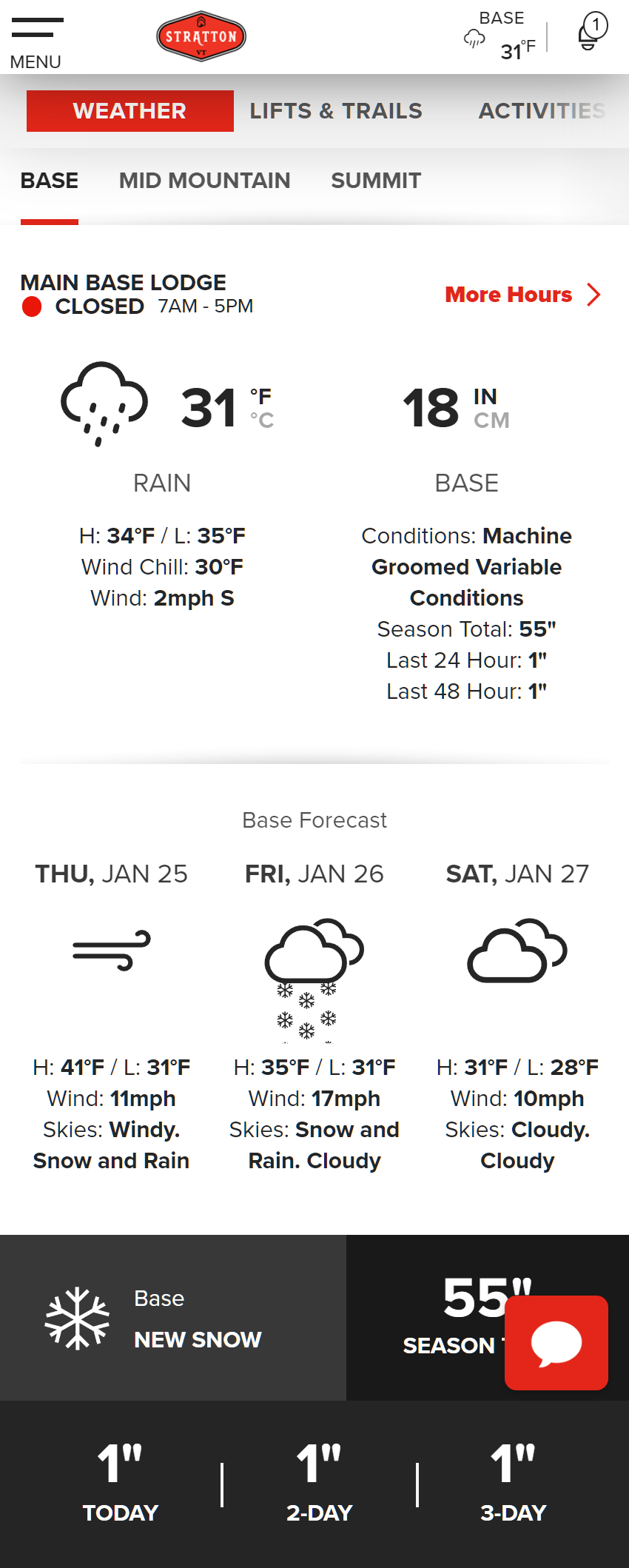Switch to Mid Mountain weather
The image size is (629, 1568).
tap(204, 181)
